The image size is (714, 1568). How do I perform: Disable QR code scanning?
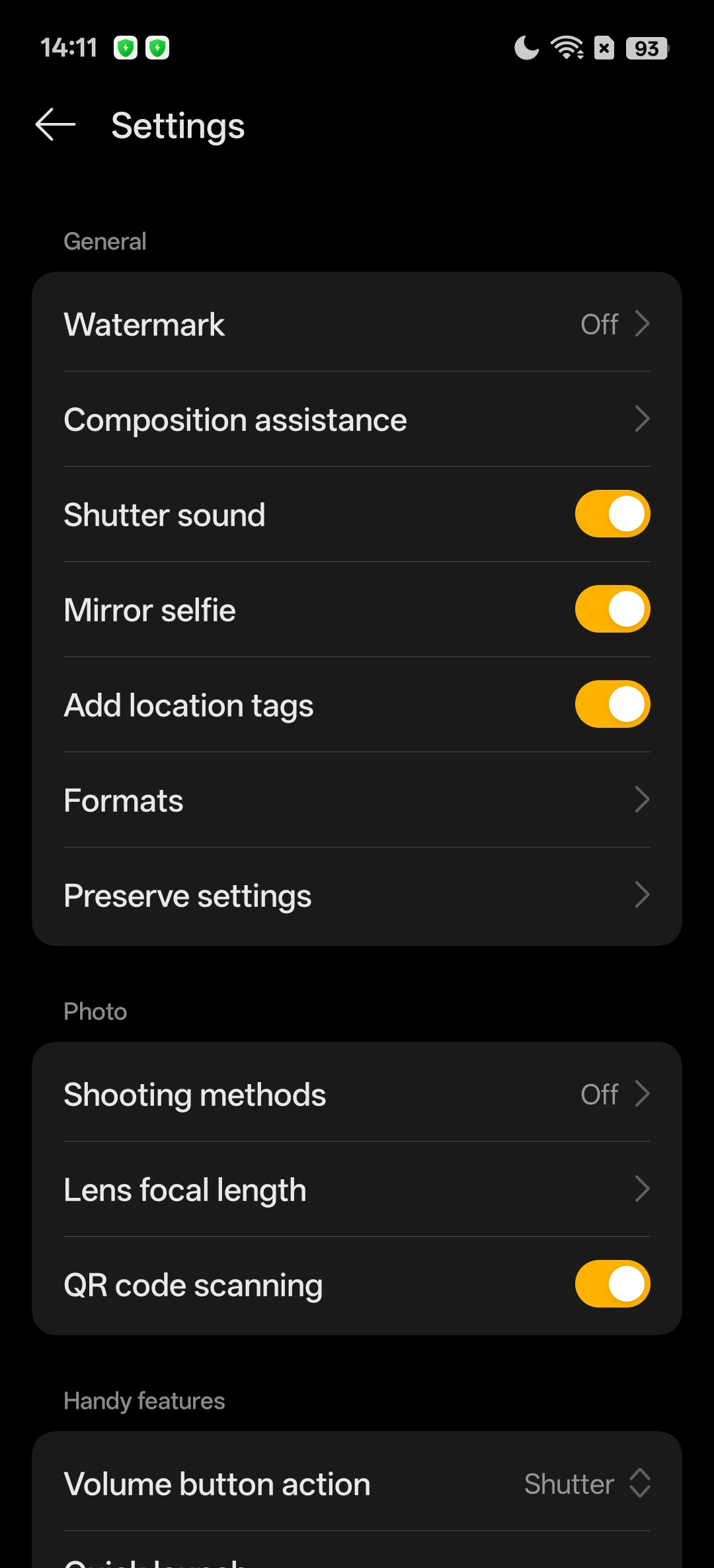click(612, 1284)
